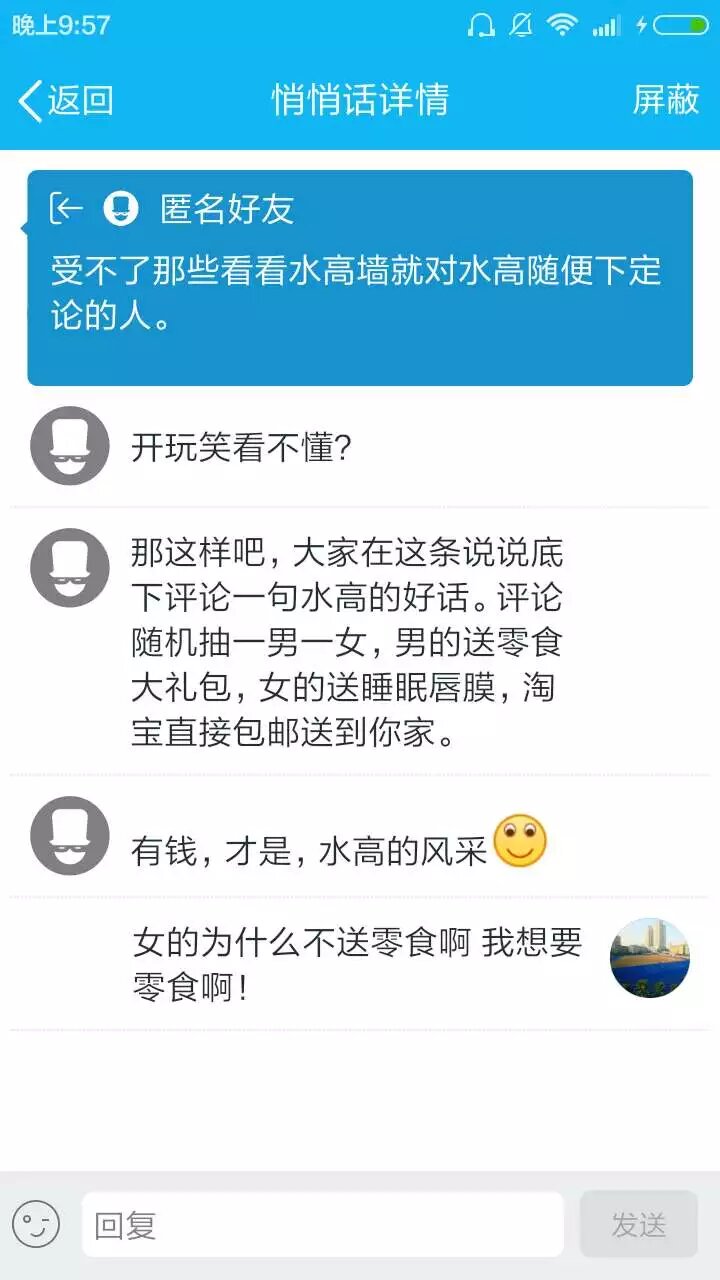Screen dimensions: 720x1280
Task: Open the 匿名好友 whisper bubble
Action: (x=360, y=278)
